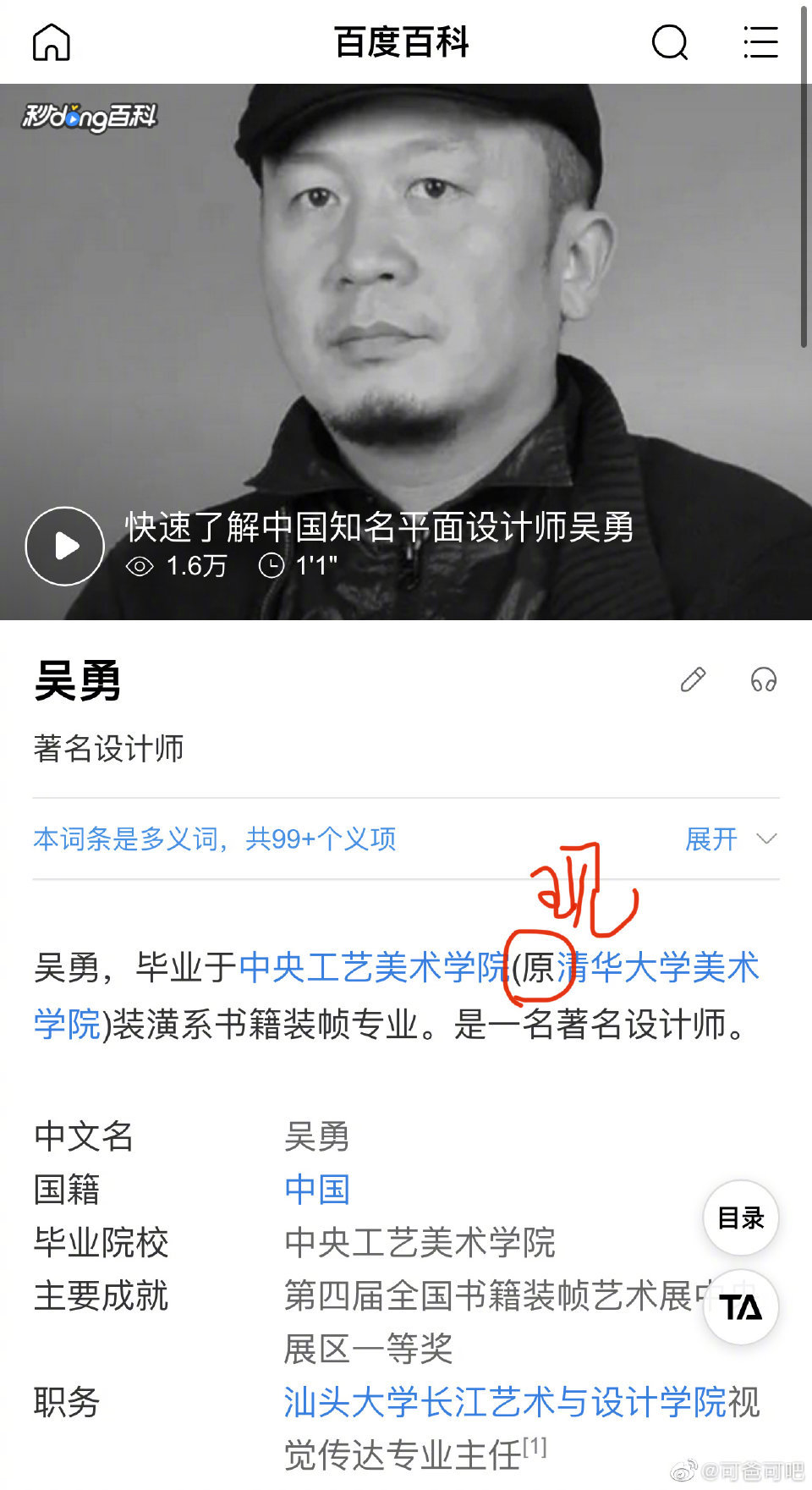Image resolution: width=812 pixels, height=1490 pixels.
Task: Tap the TA floating button
Action: 741,1308
